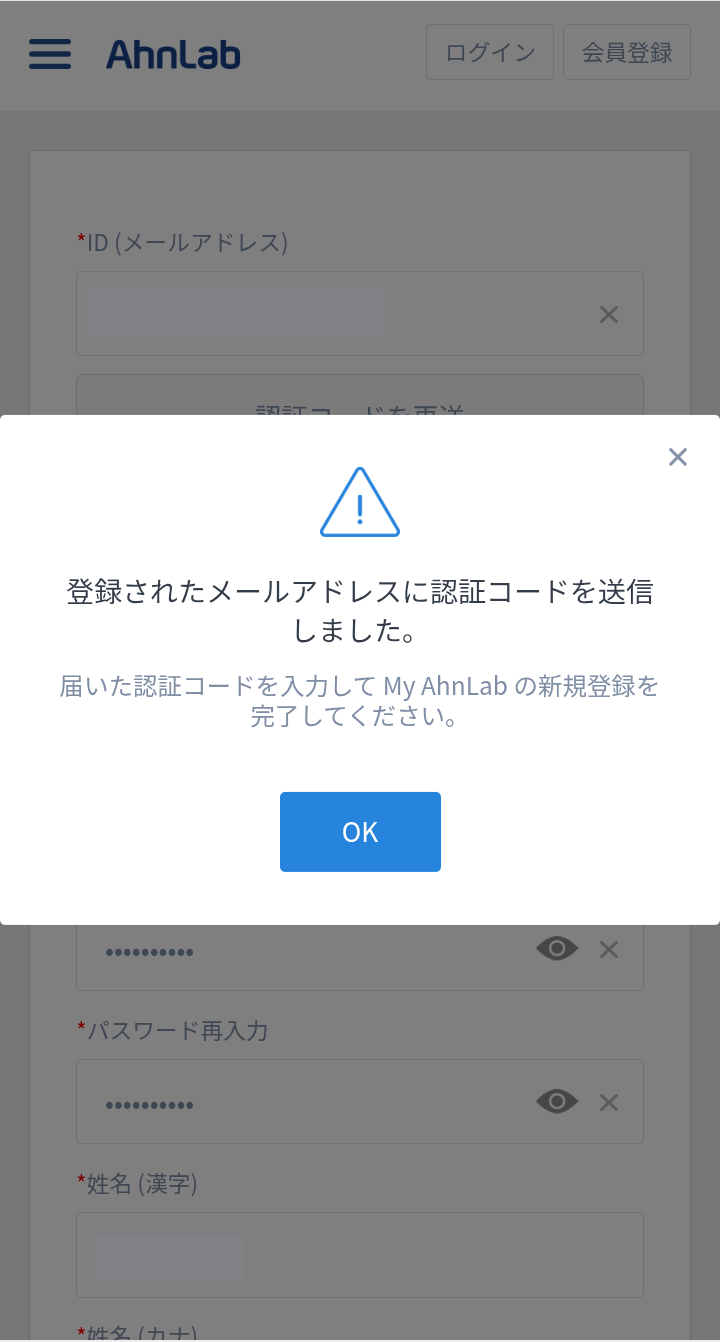The width and height of the screenshot is (720, 1342).
Task: Confirm the dialog with the OK button
Action: (360, 832)
